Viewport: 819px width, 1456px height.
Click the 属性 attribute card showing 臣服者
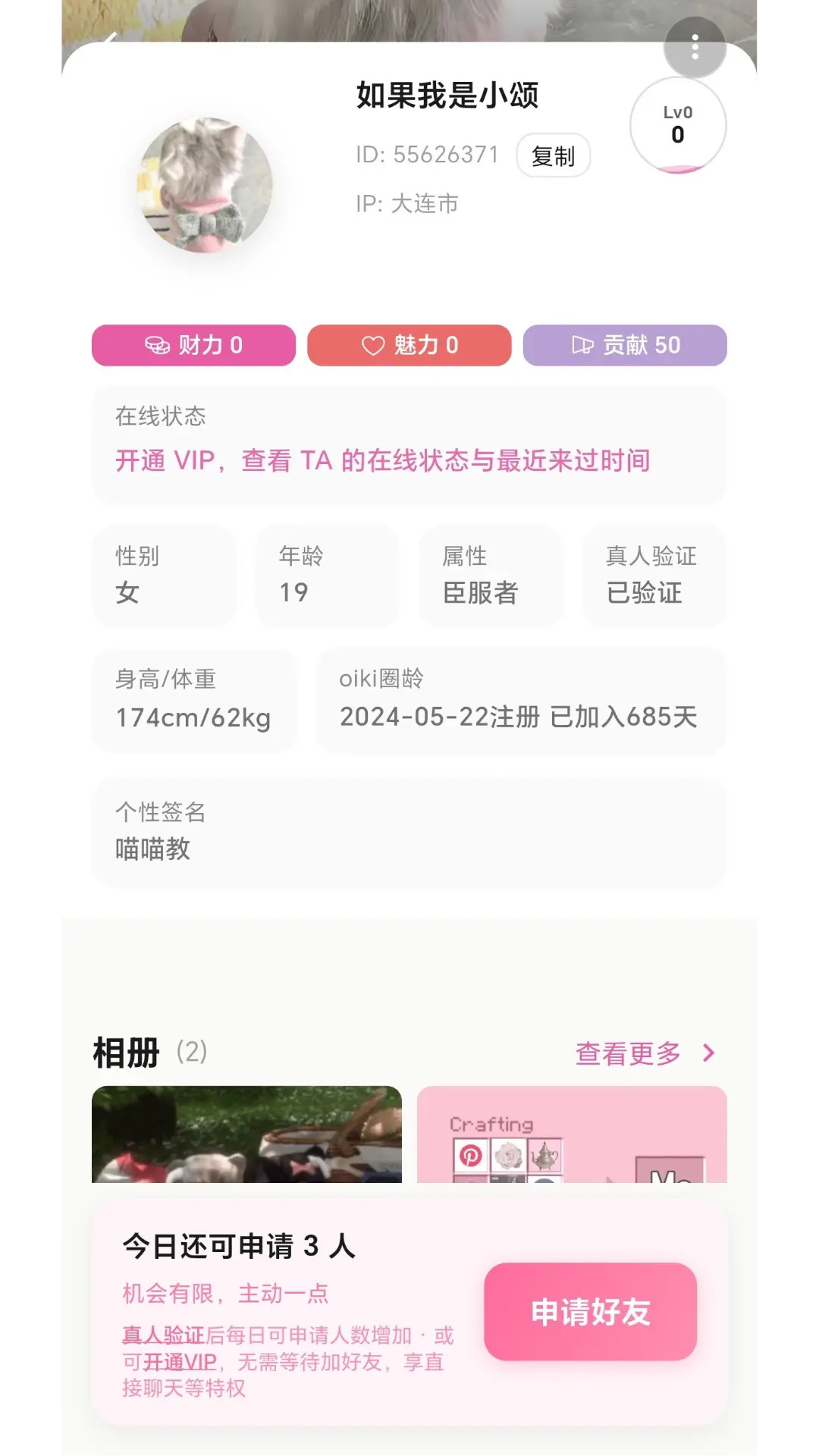(x=490, y=576)
